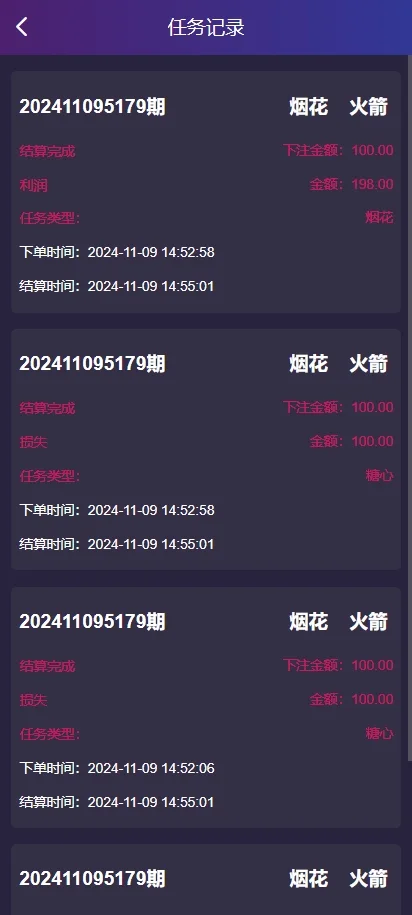Screen dimensions: 412x915
Task: Go back from the 任务记录 page
Action: coord(22,27)
